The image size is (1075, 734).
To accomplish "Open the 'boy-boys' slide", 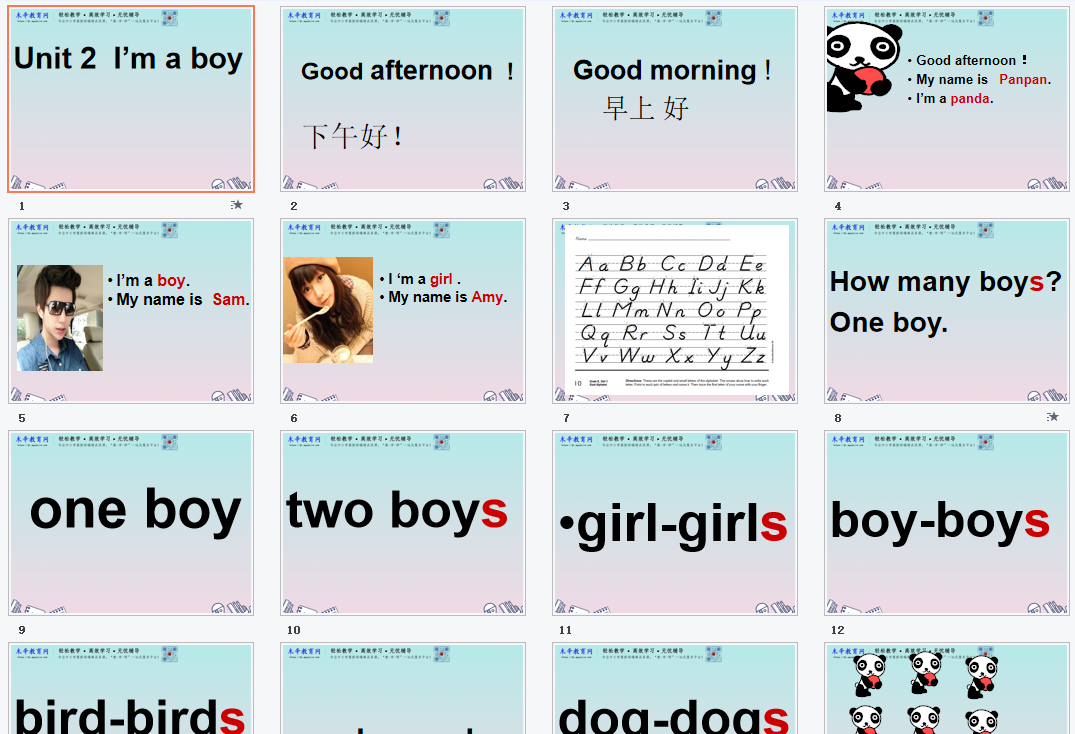I will [x=947, y=523].
